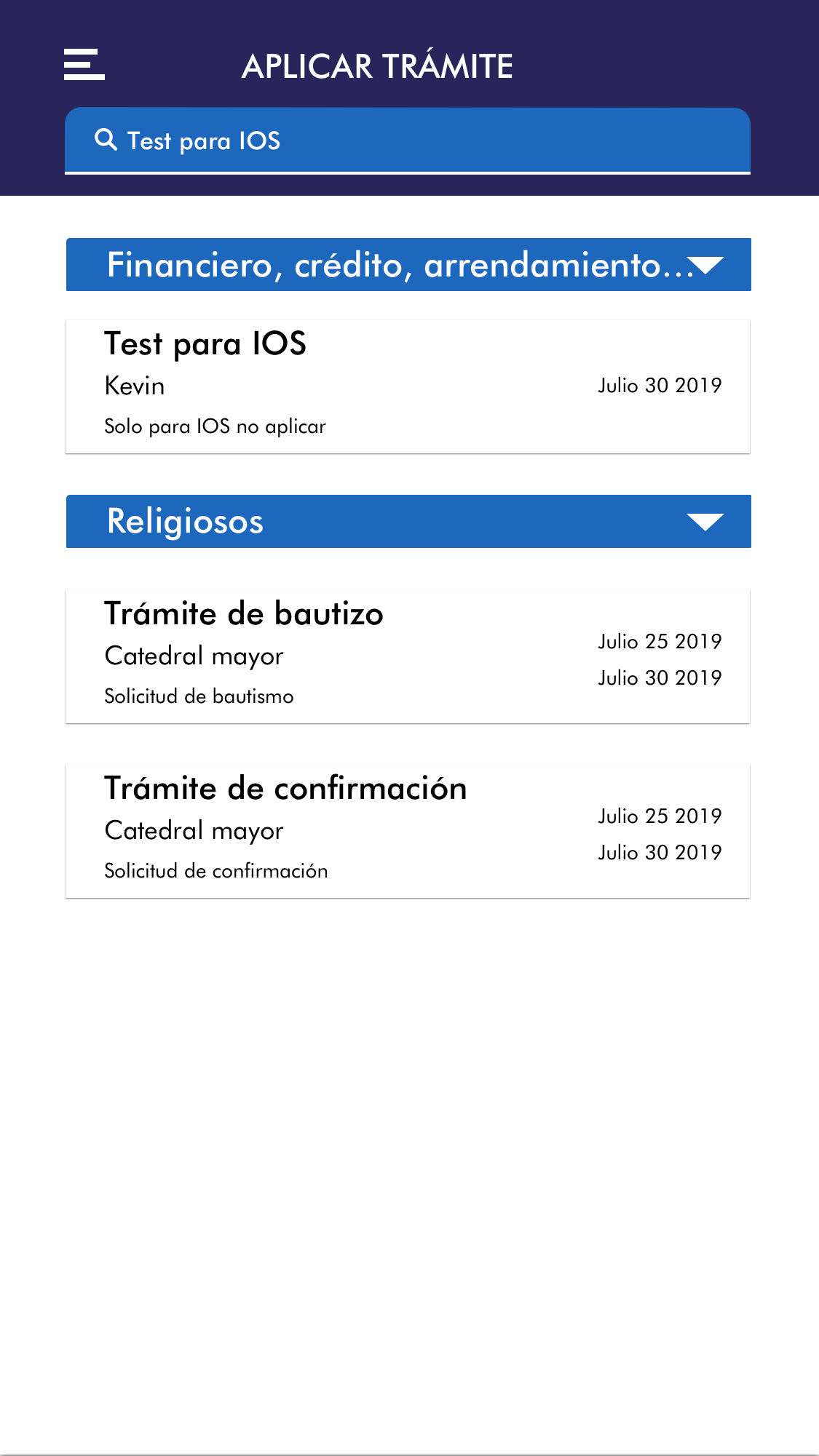Collapse the Financiero, crédito, arrendamiento section
819x1456 pixels.
click(705, 265)
